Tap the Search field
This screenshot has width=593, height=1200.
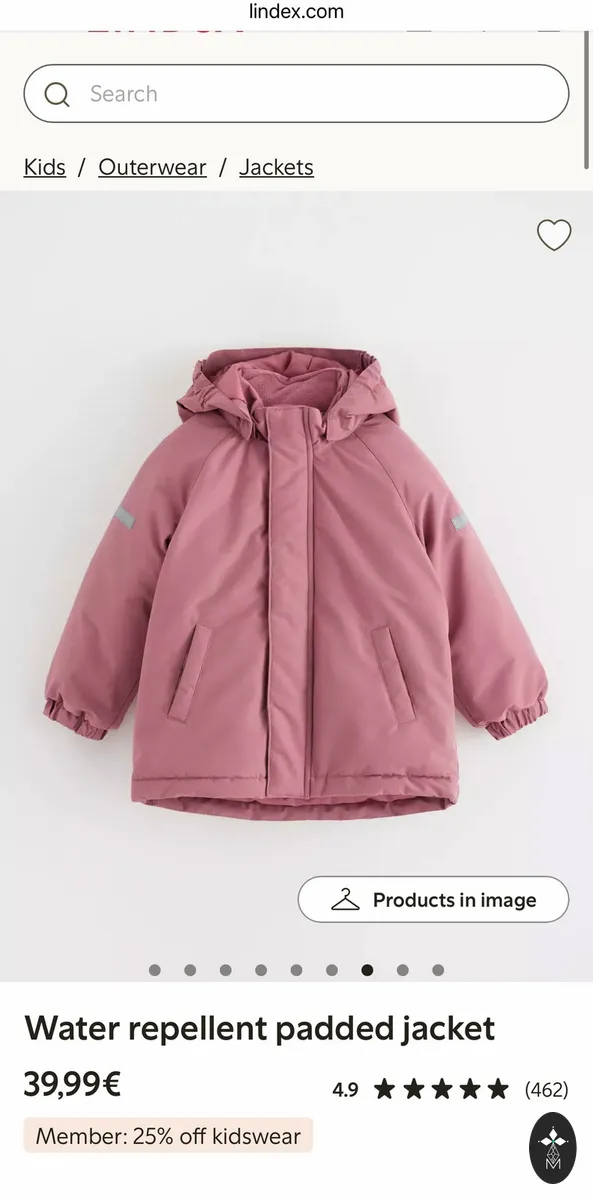[x=296, y=94]
